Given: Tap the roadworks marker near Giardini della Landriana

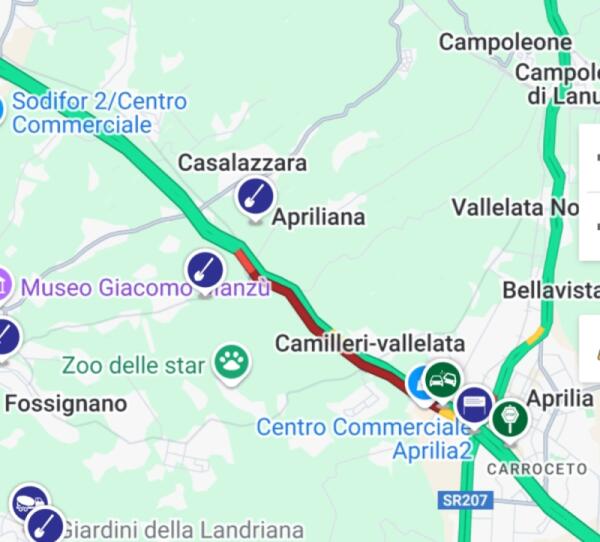Looking at the screenshot, I should click(45, 525).
